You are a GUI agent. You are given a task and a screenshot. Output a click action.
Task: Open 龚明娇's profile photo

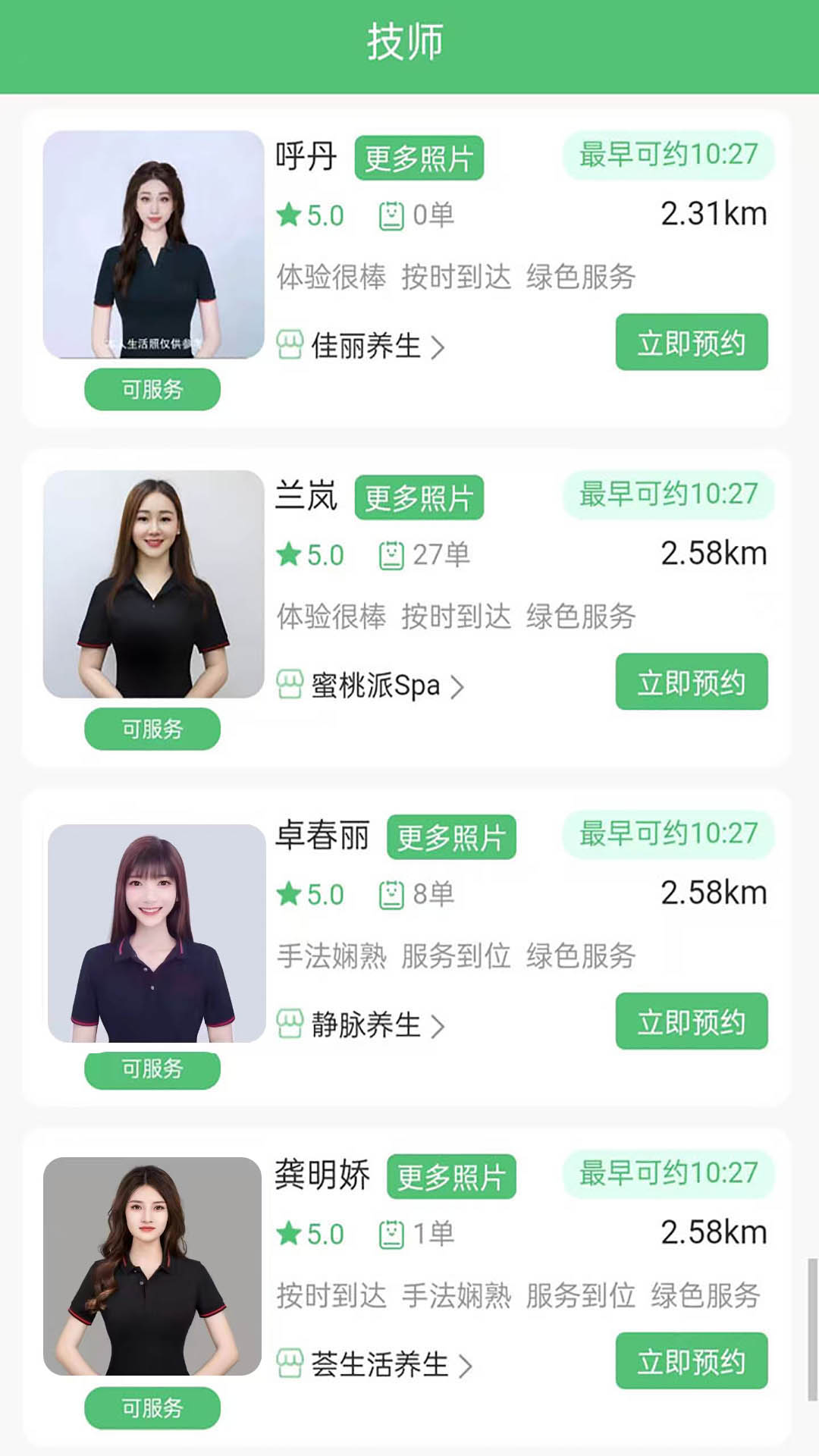pos(152,1266)
